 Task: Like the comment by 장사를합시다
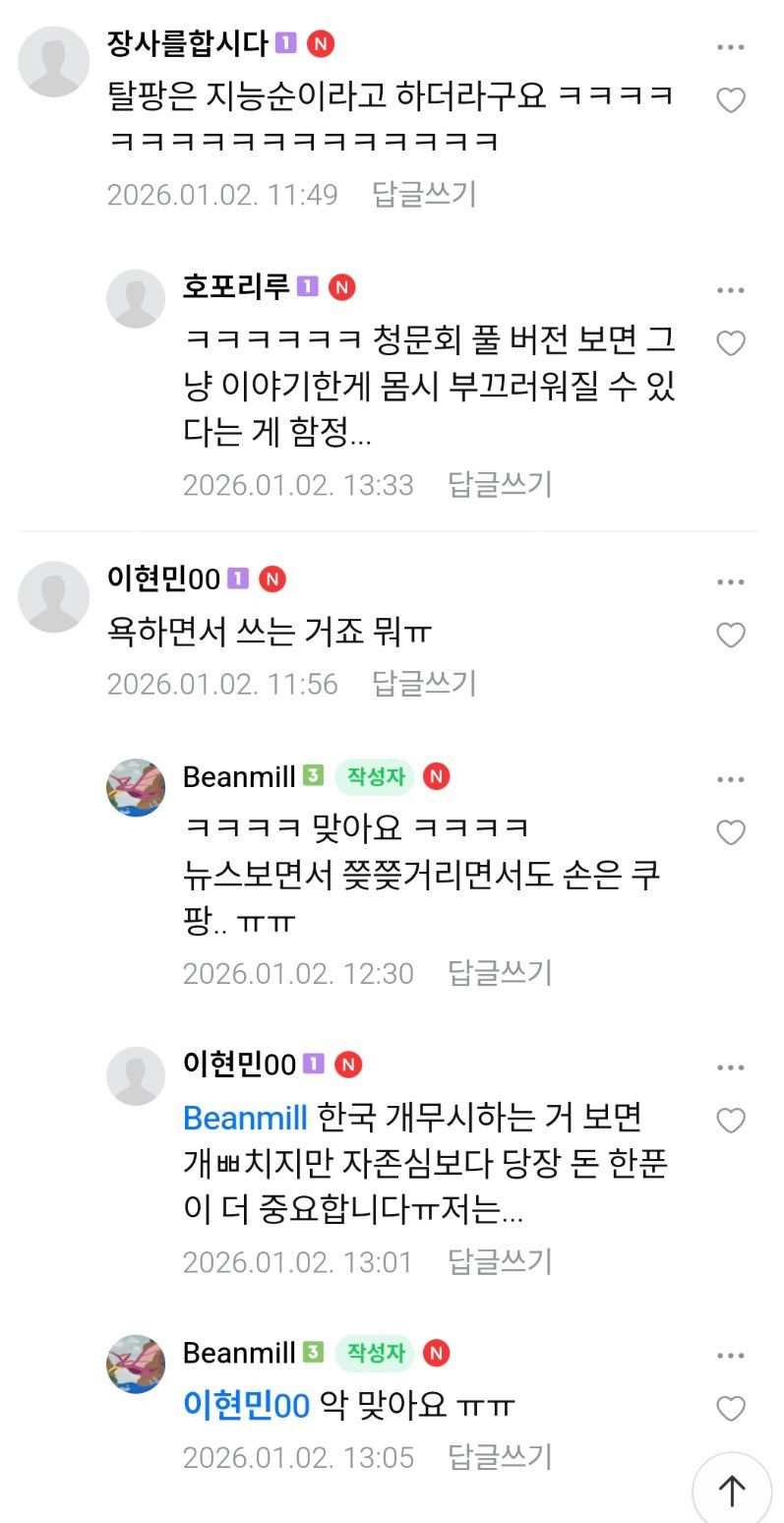(730, 100)
